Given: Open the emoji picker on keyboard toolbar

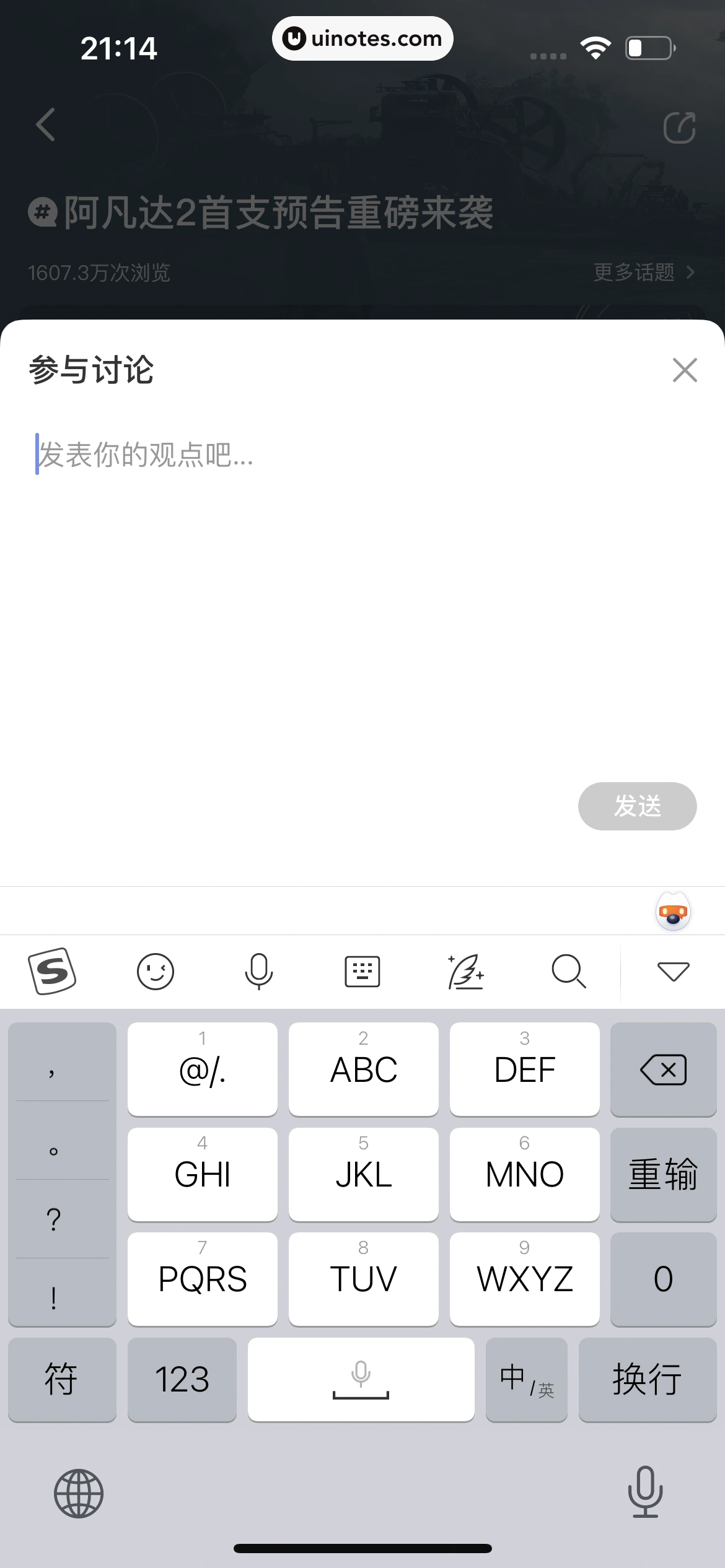Looking at the screenshot, I should point(155,971).
